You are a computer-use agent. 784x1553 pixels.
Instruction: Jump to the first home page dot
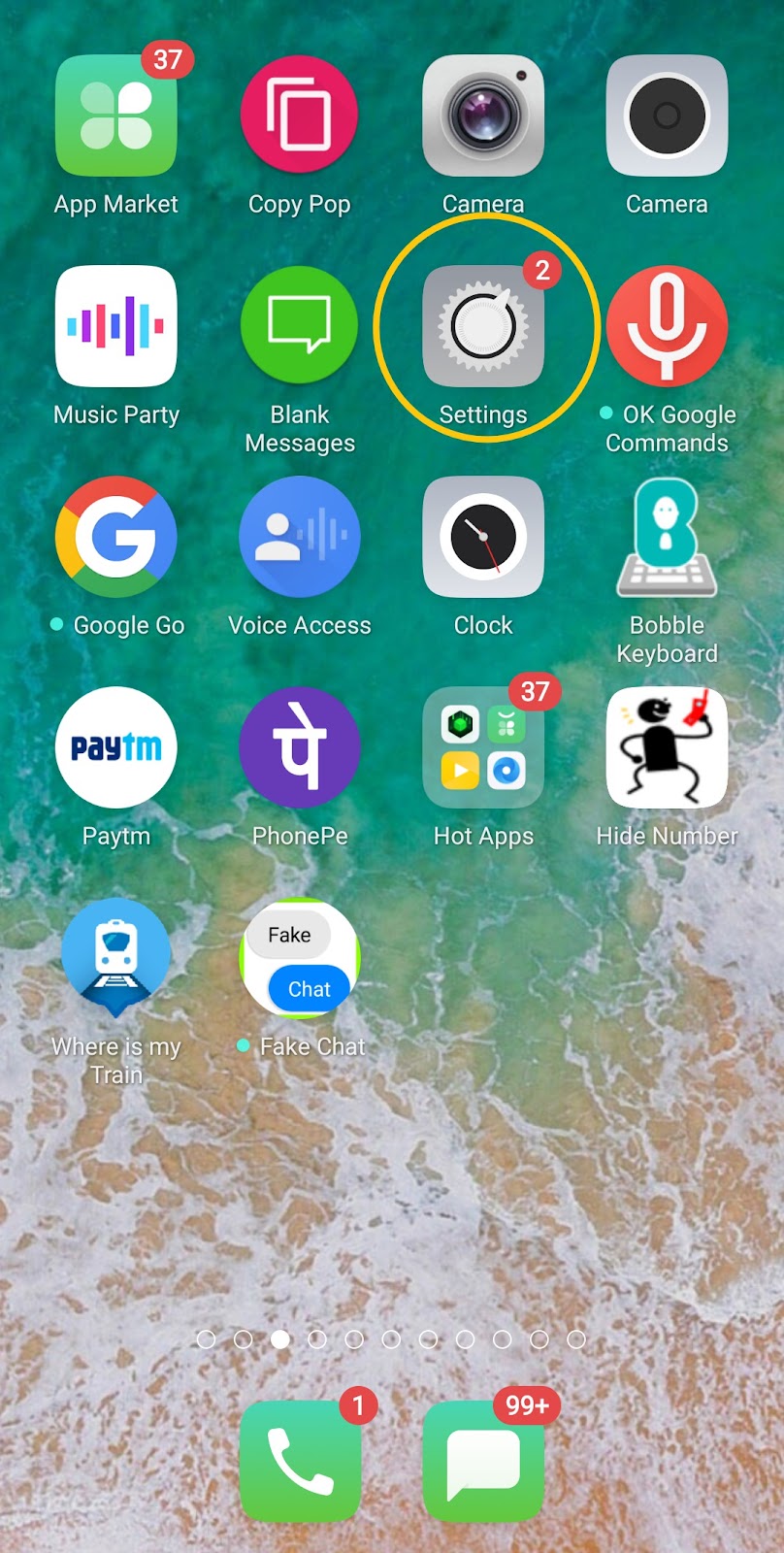click(206, 1339)
